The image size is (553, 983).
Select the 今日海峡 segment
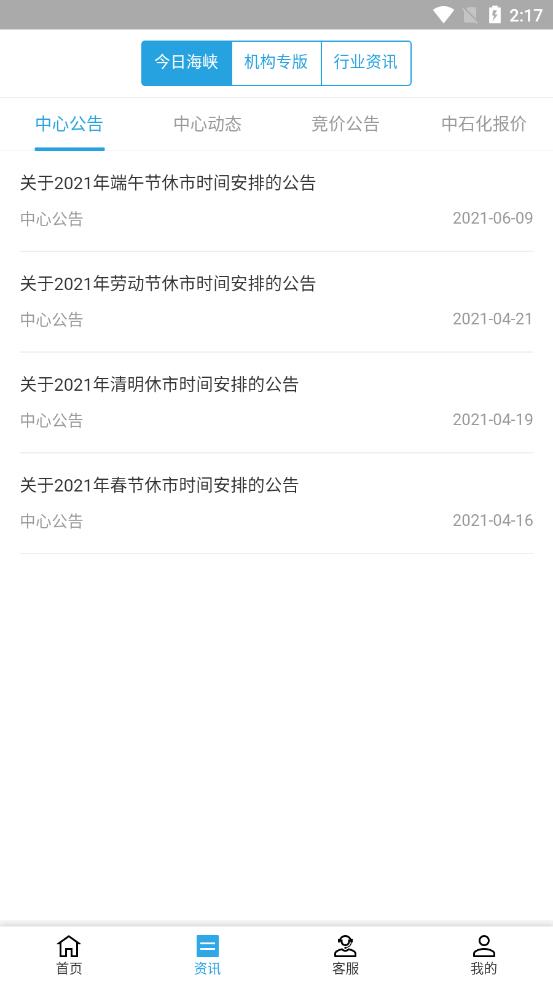click(187, 63)
